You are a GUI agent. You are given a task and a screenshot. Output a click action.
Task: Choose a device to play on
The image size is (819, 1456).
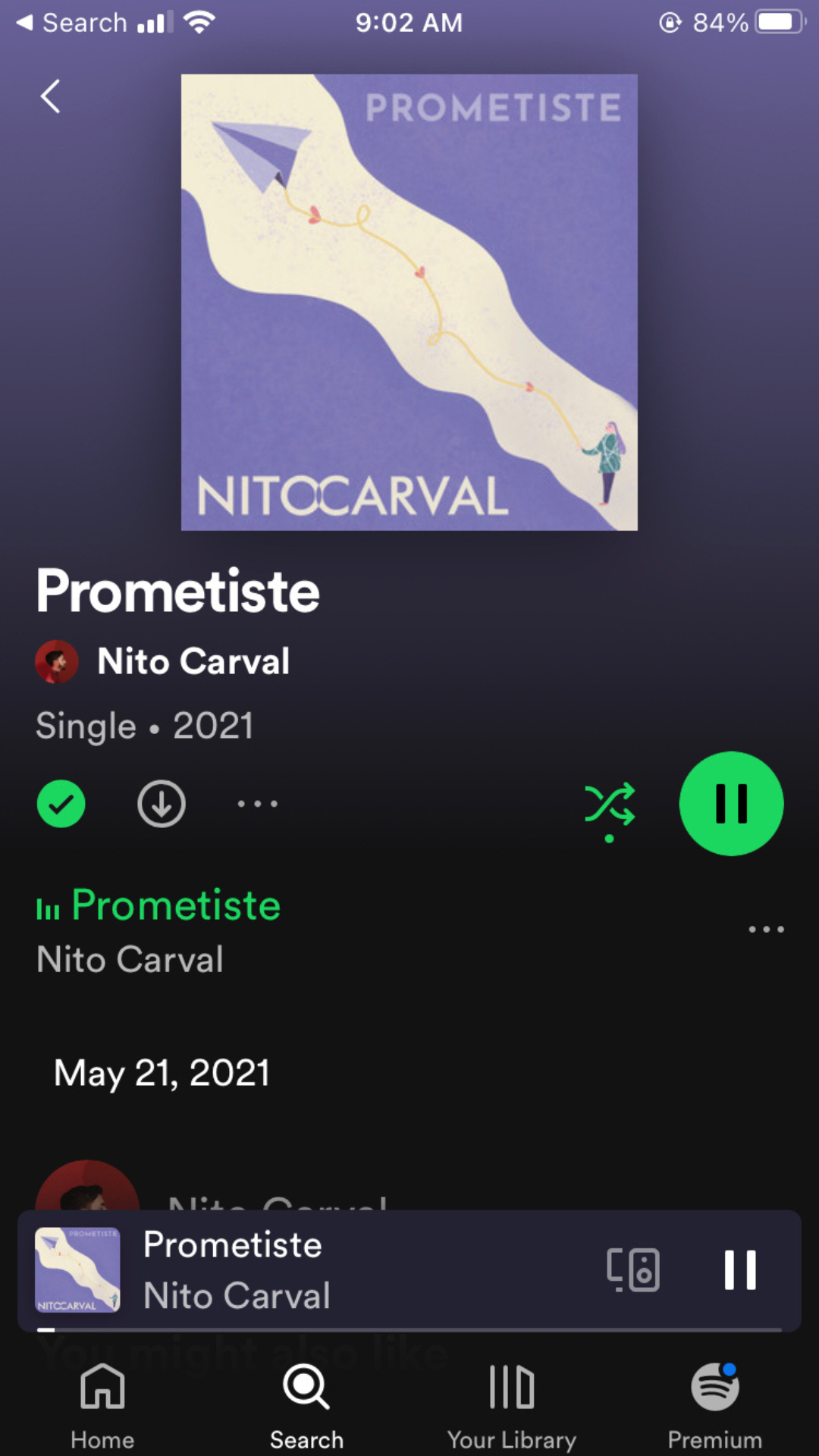633,1269
